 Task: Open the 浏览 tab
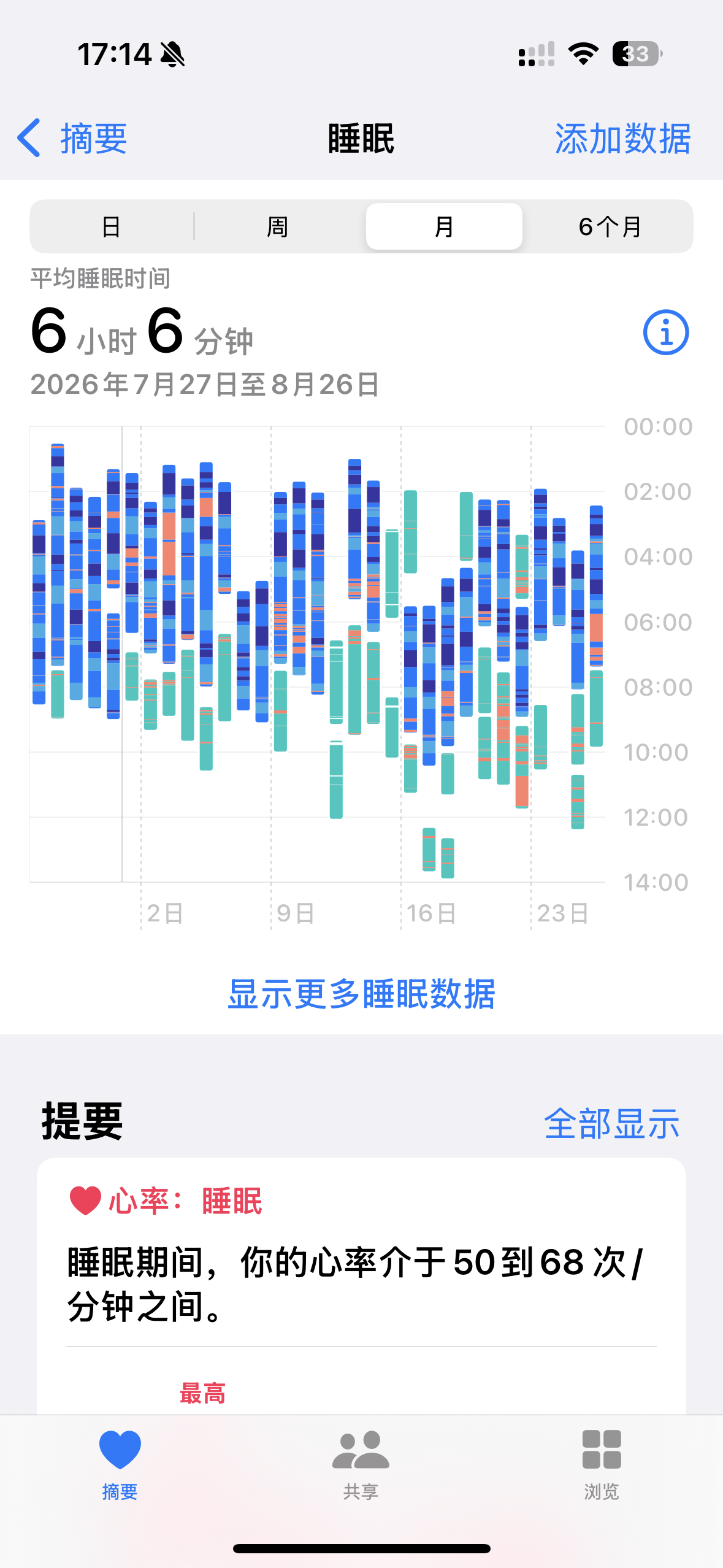602,1464
